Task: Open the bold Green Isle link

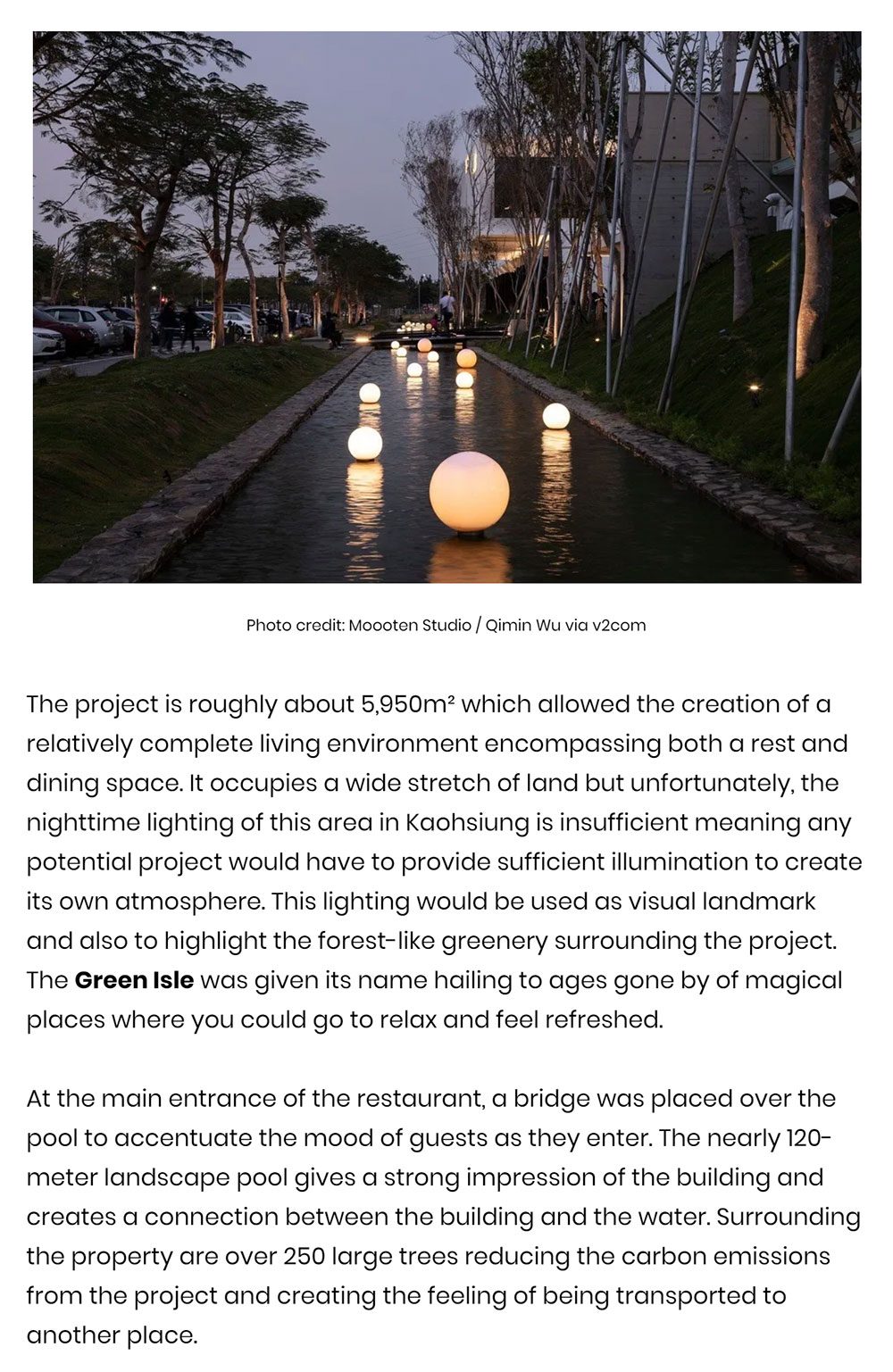Action: 134,980
